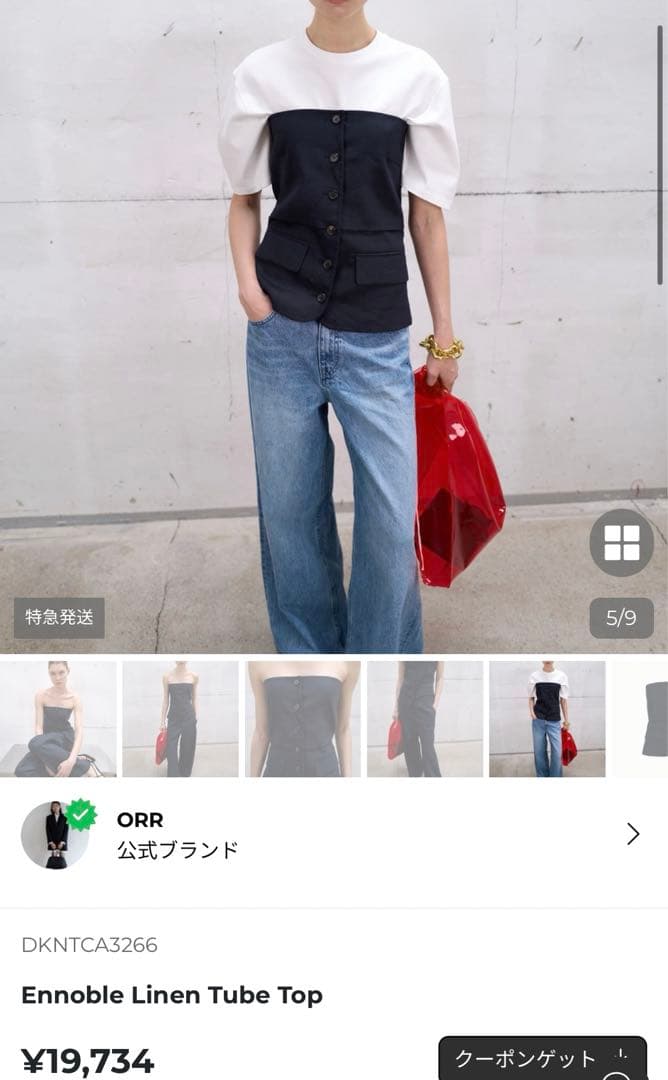Select the third close-up tube top thumbnail
This screenshot has width=668, height=1080.
tap(302, 718)
